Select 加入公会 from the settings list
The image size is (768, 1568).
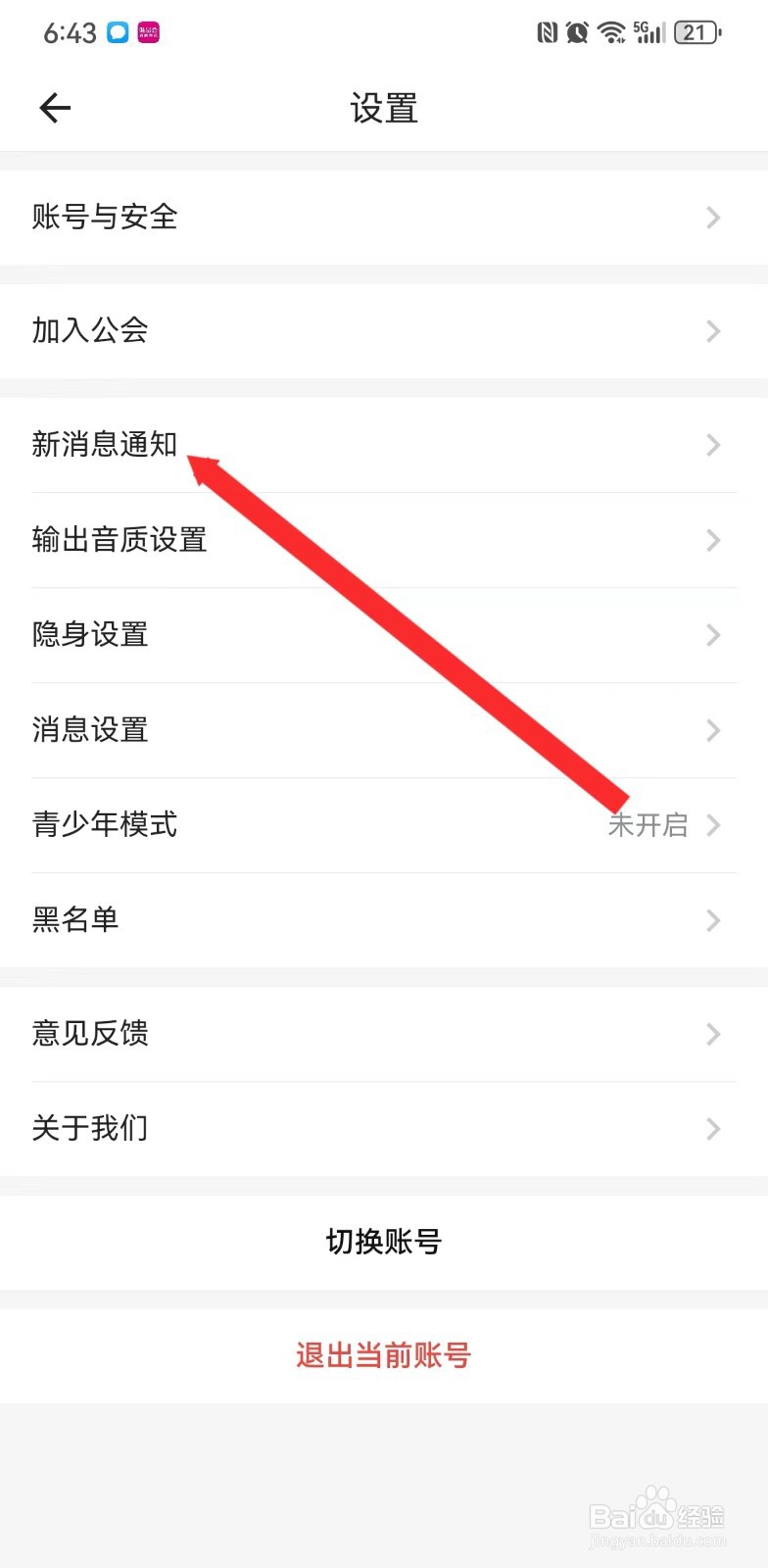pos(382,331)
